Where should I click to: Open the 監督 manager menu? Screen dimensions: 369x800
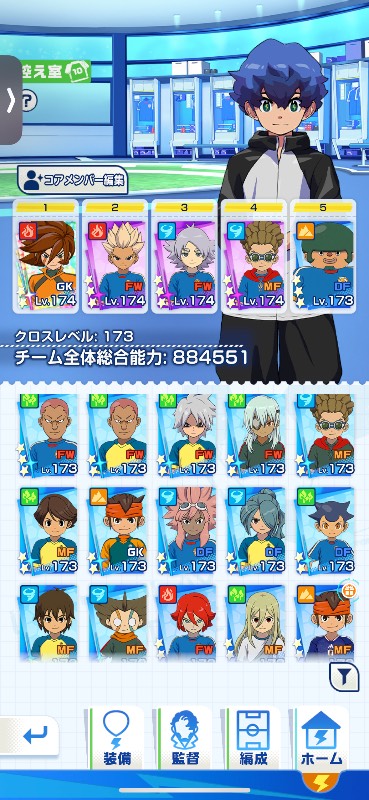(x=184, y=738)
